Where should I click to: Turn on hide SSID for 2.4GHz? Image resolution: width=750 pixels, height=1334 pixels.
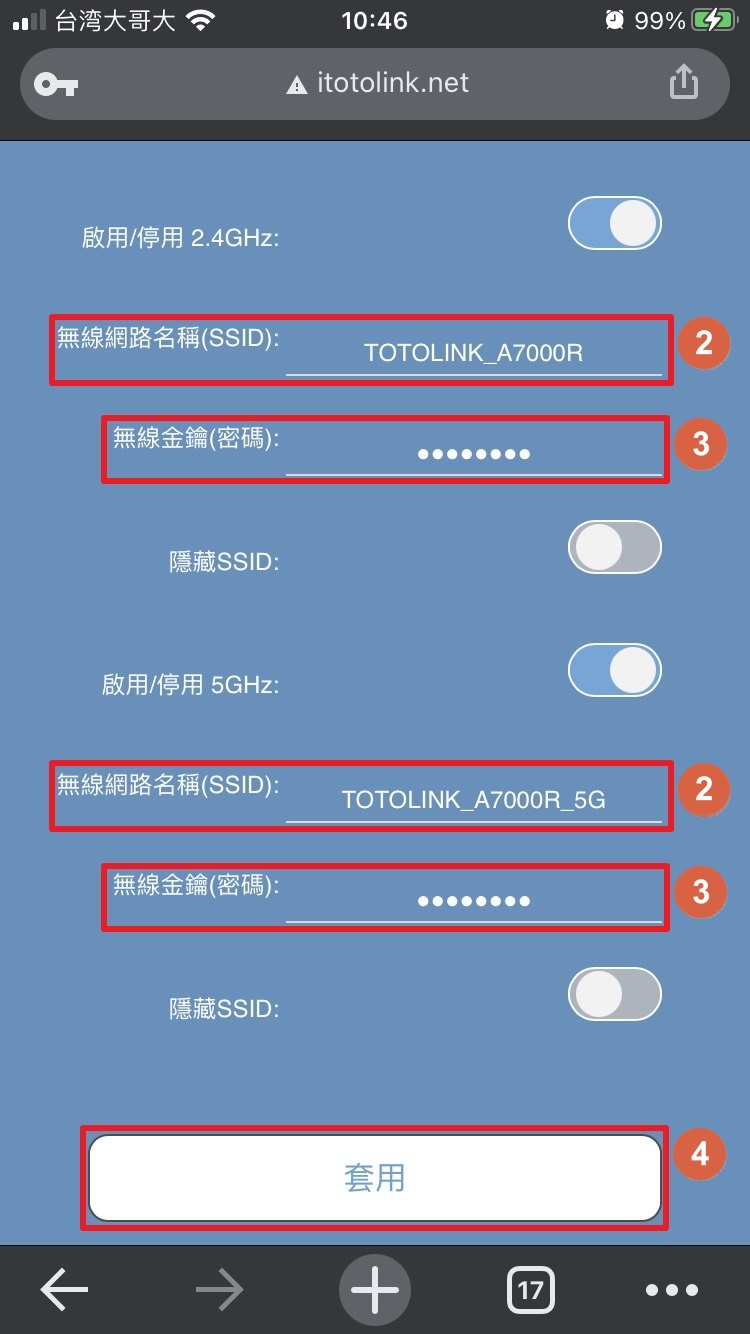pos(615,547)
